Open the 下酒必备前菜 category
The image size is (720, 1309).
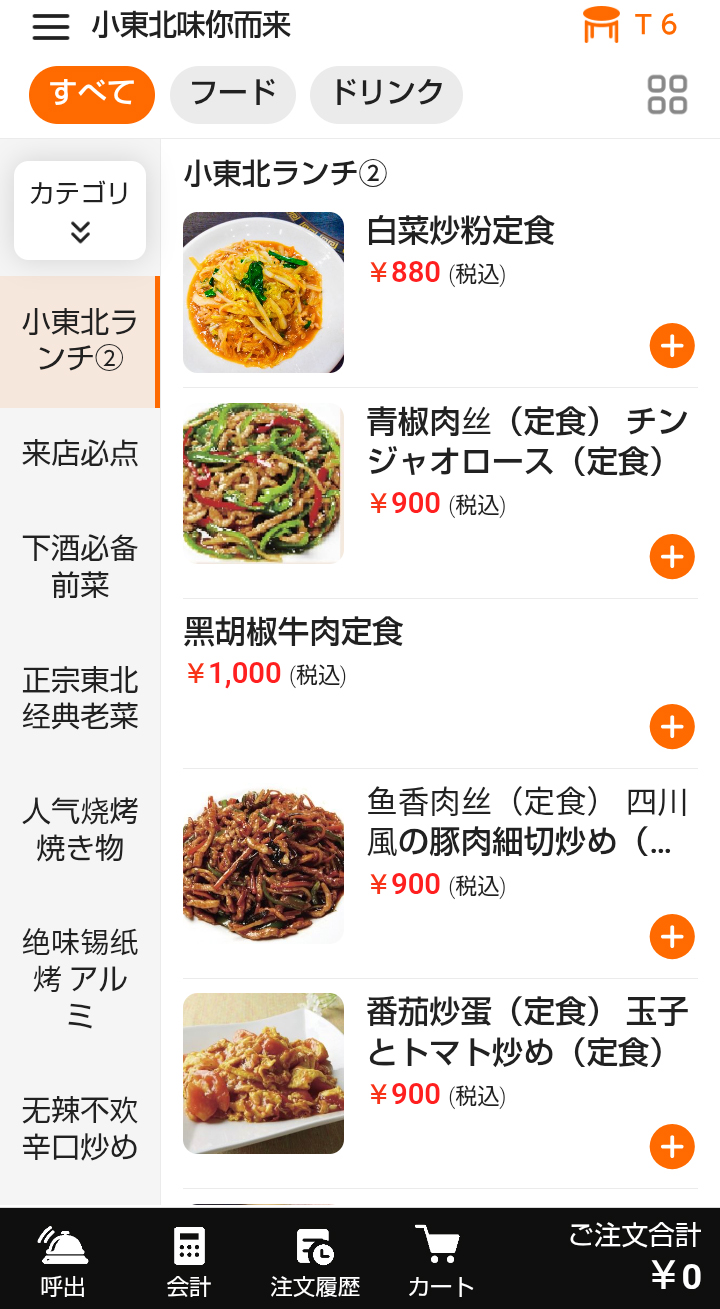80,566
